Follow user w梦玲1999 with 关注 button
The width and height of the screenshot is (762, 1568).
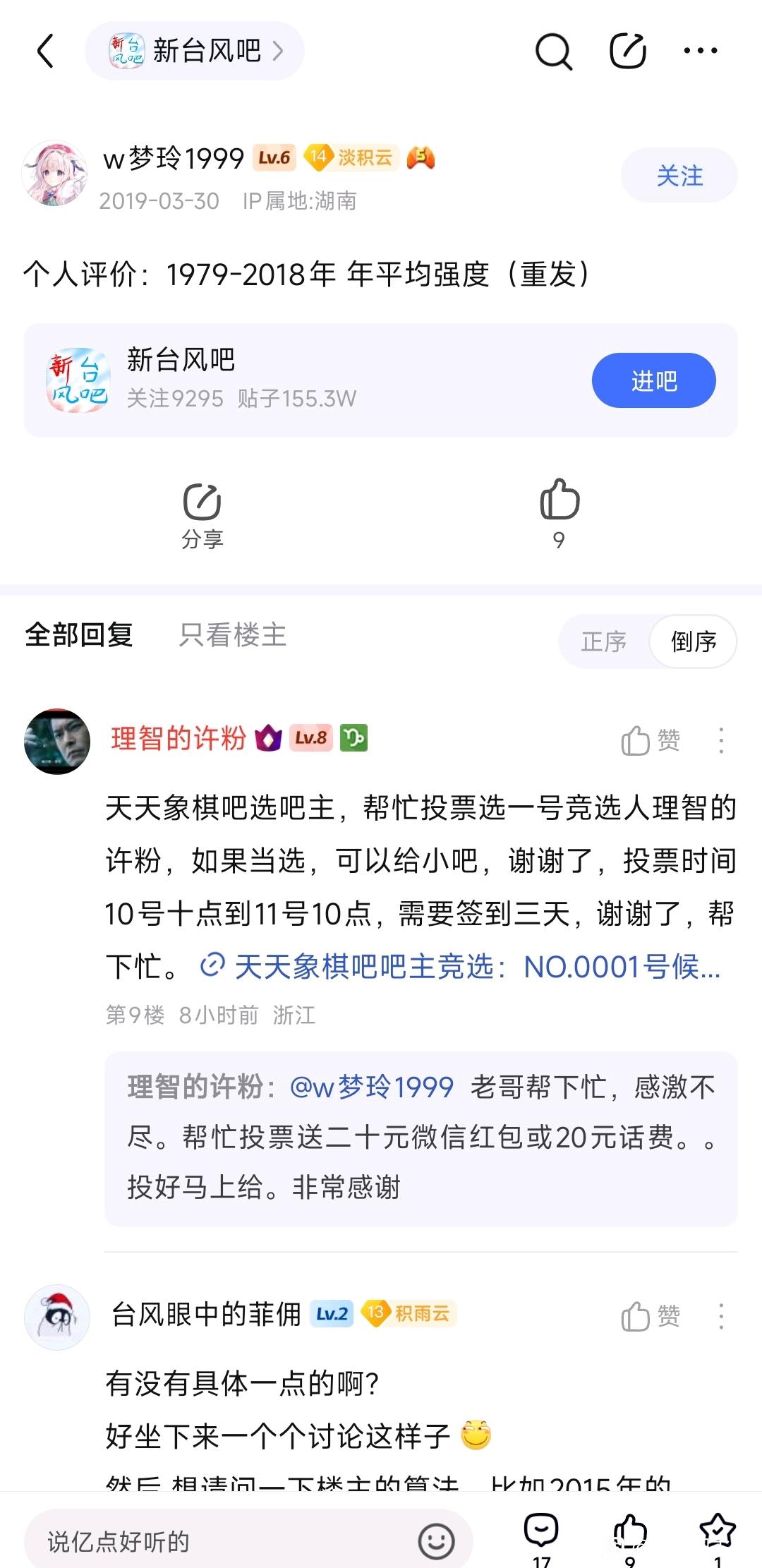coord(679,176)
